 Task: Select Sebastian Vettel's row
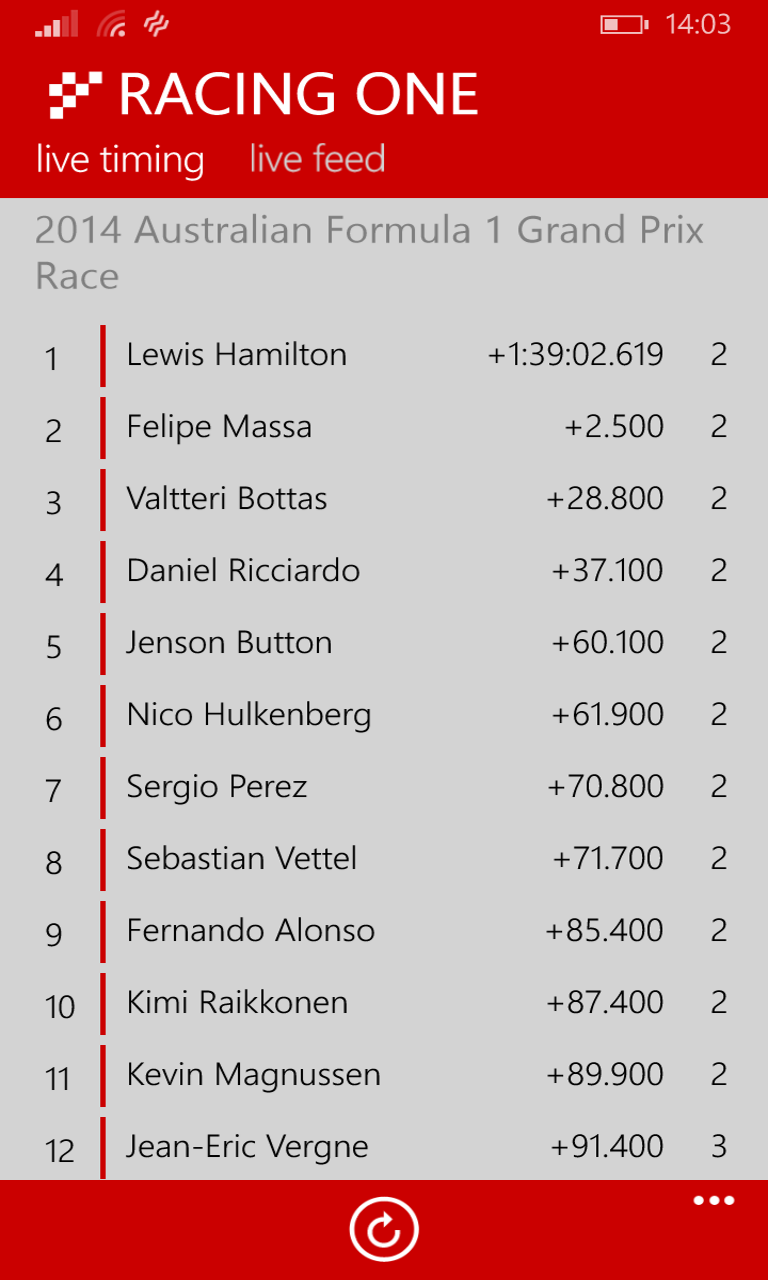coord(384,859)
